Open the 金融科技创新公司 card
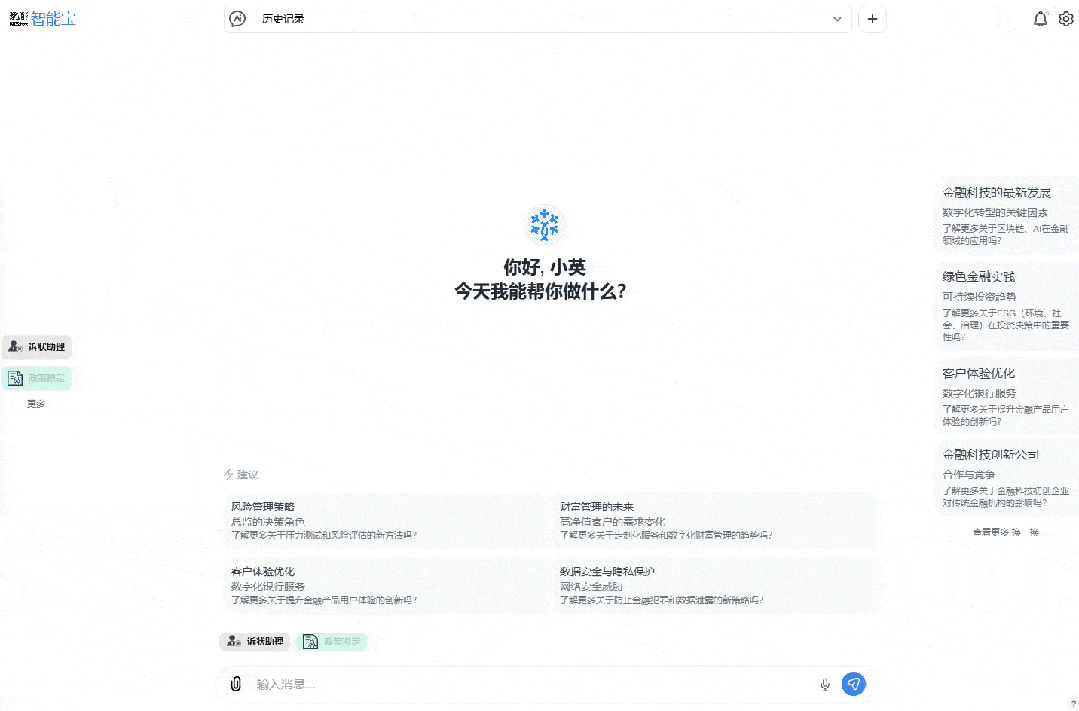The width and height of the screenshot is (1079, 711). [x=1006, y=476]
